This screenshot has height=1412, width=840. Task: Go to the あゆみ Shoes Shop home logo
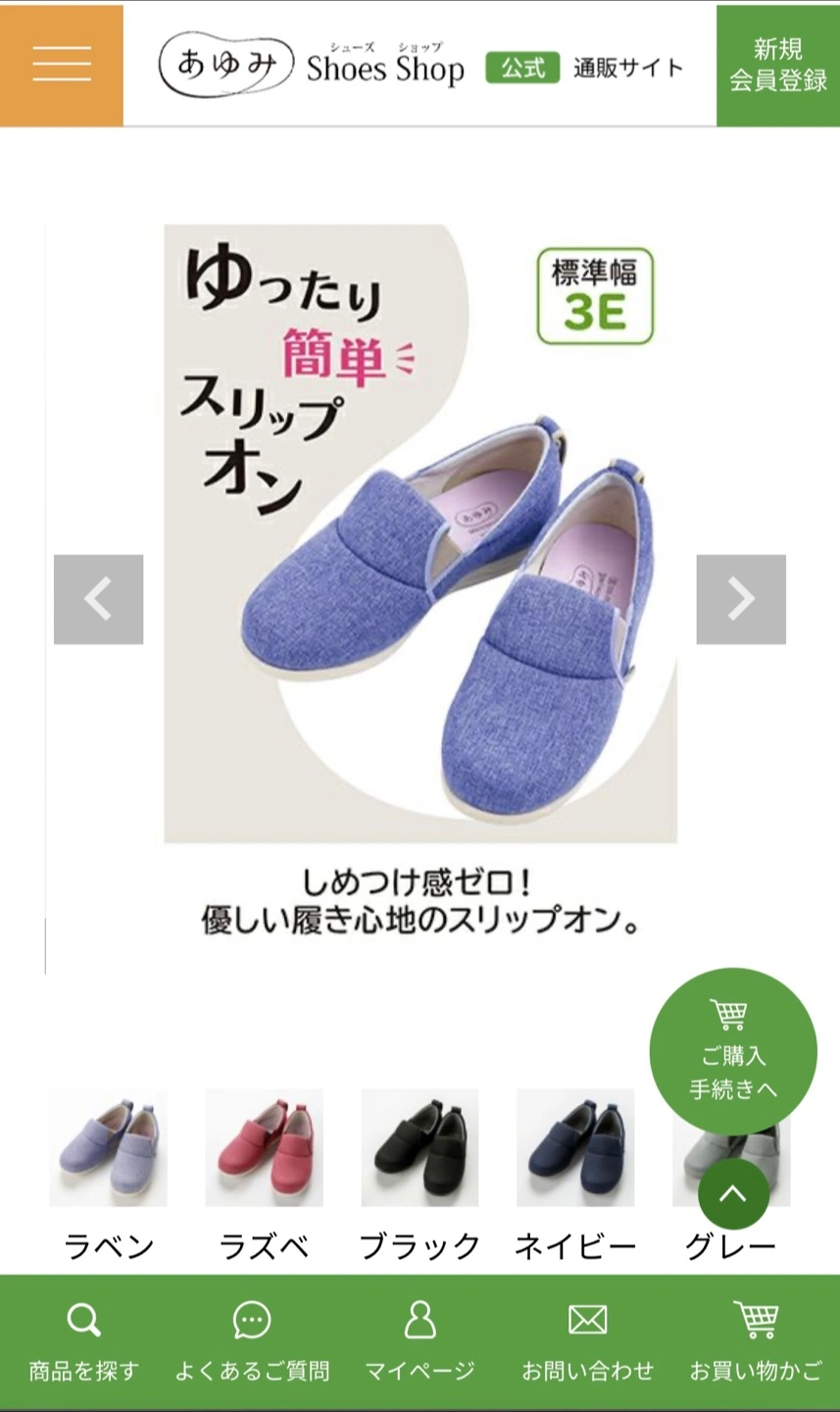click(312, 67)
